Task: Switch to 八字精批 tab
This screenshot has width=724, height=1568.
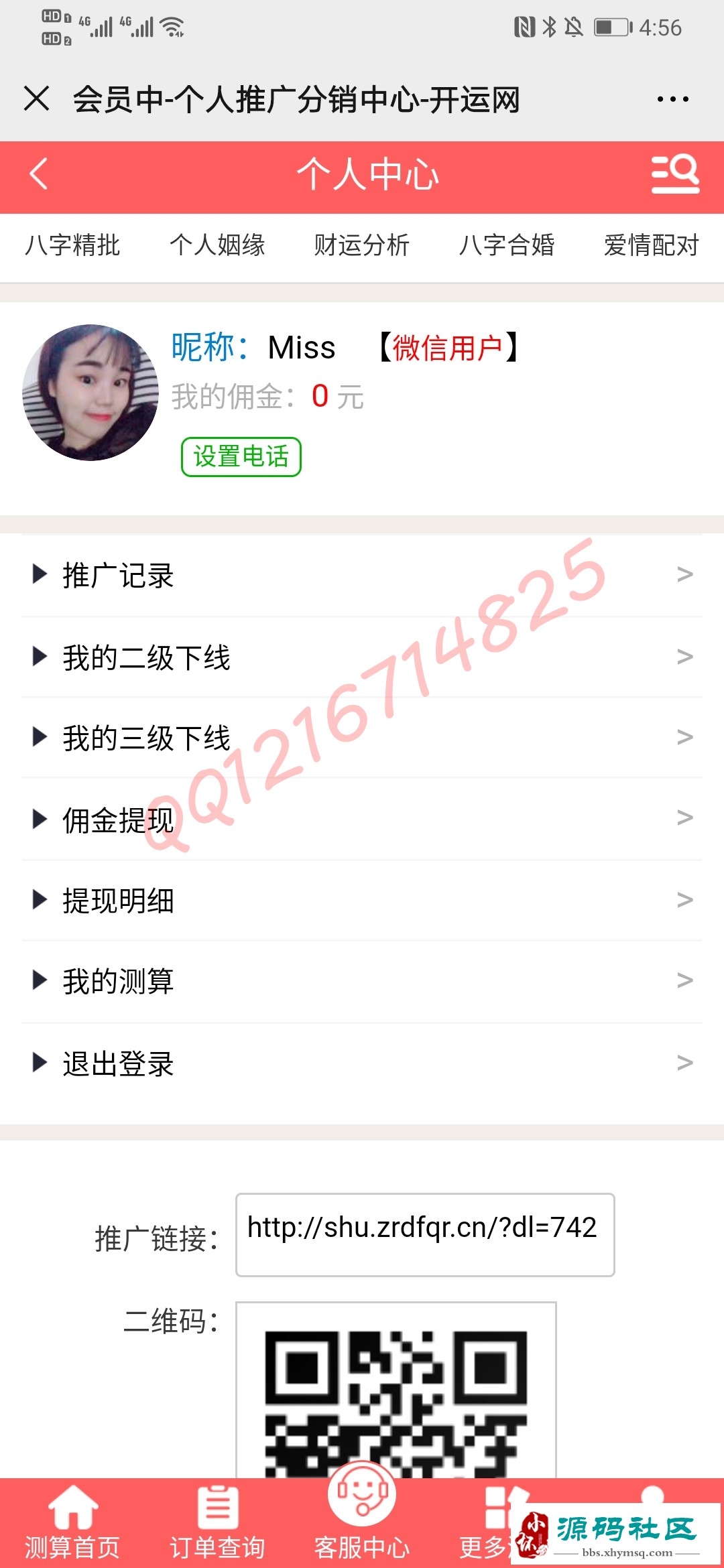Action: (x=72, y=245)
